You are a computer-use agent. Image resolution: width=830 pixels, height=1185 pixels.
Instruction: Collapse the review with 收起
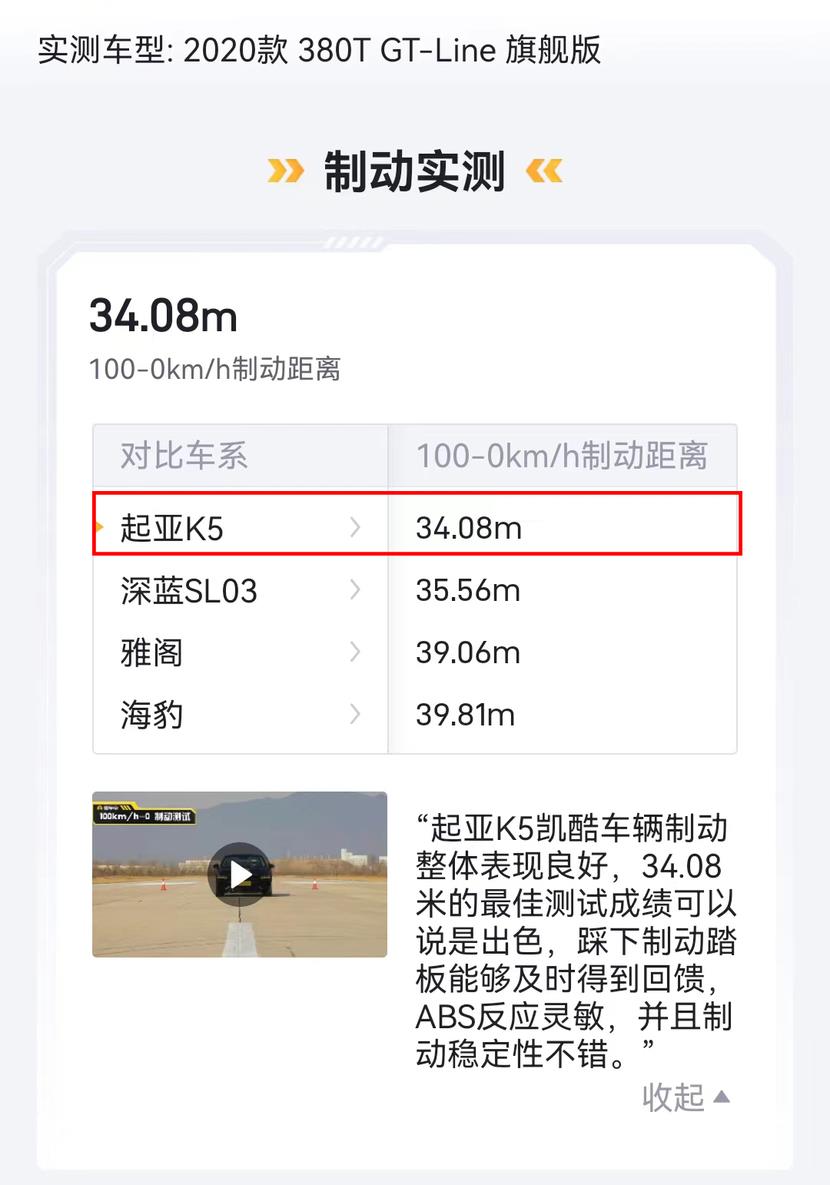(x=686, y=1097)
